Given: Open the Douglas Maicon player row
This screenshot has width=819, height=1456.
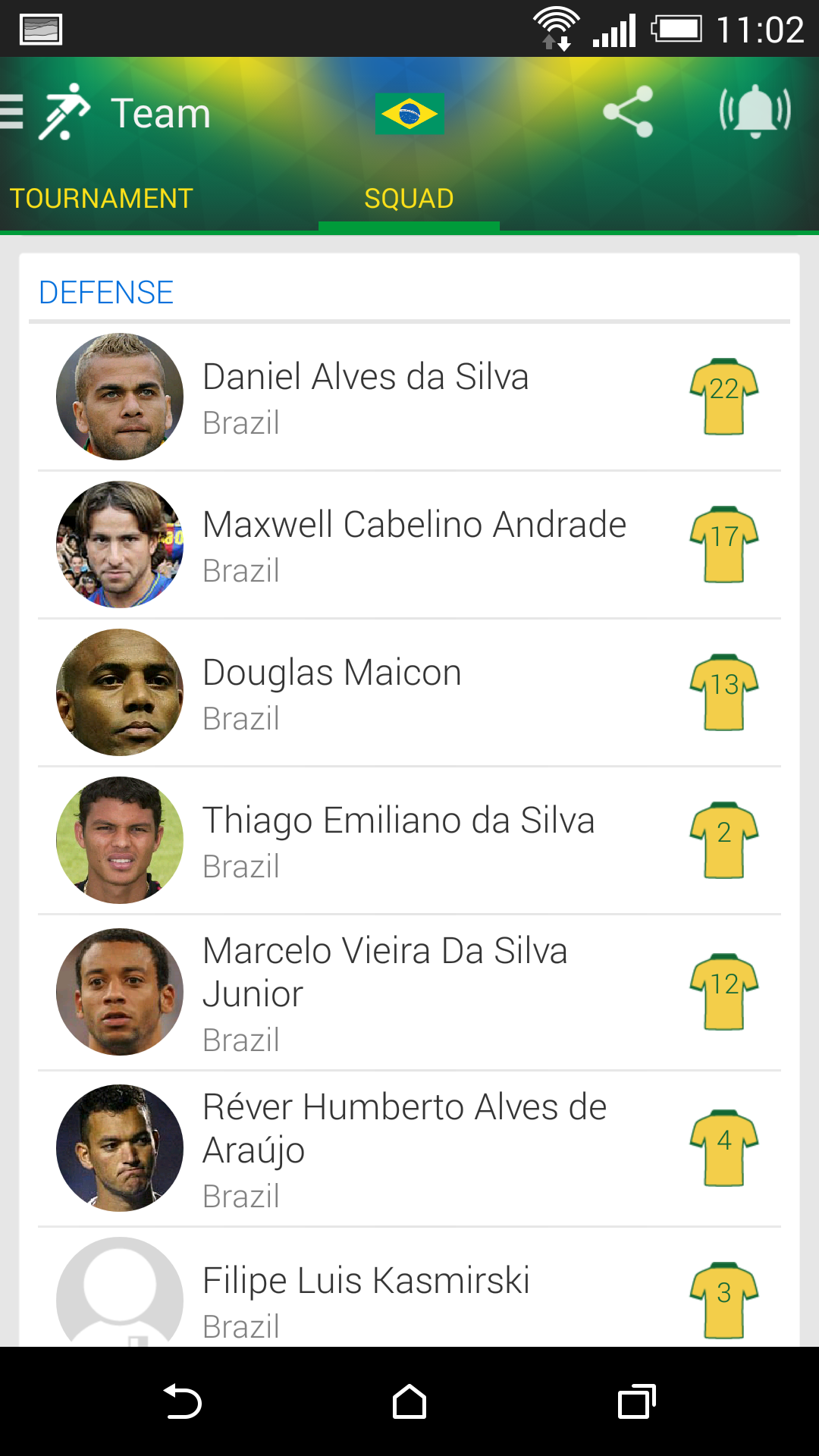Looking at the screenshot, I should 409,692.
